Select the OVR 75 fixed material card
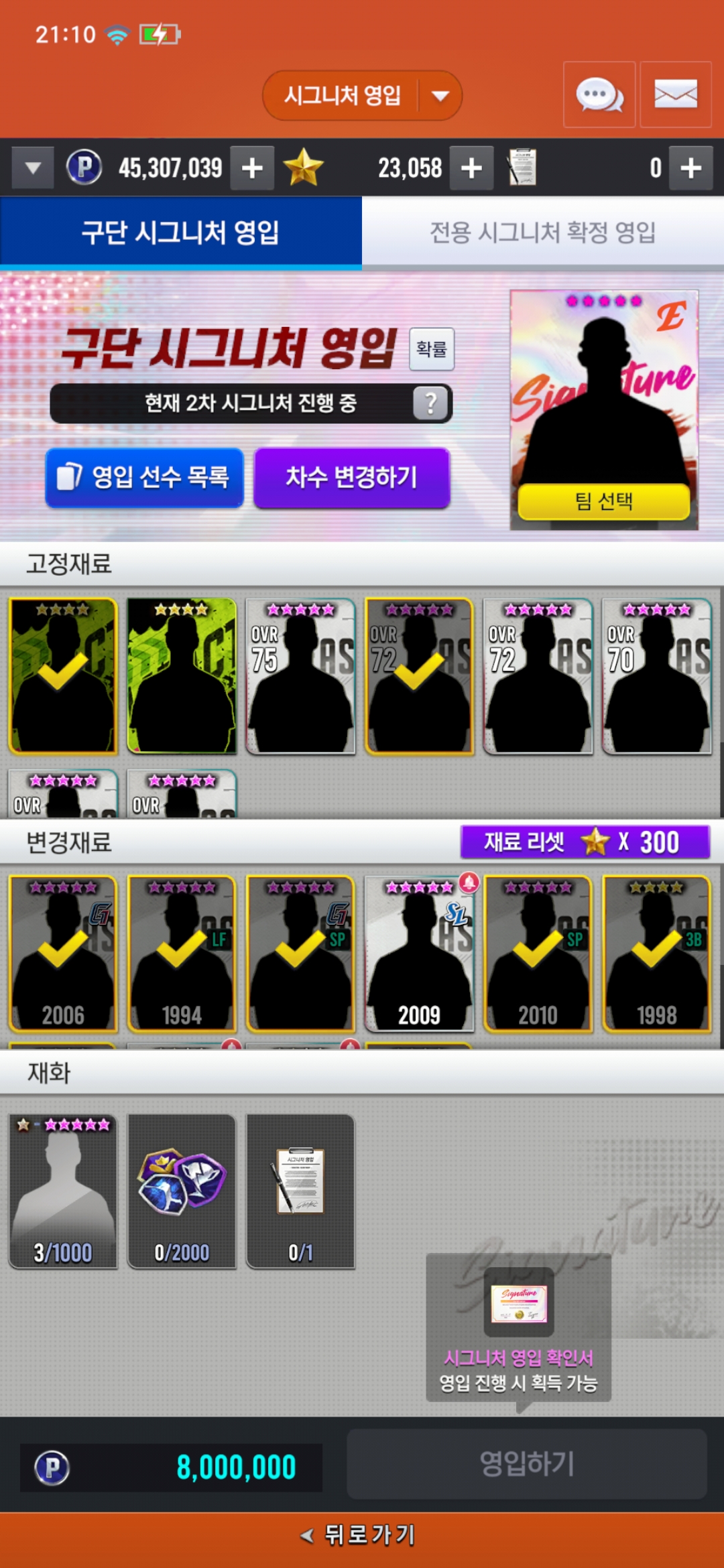Screen dimensions: 724x1568 (300, 677)
